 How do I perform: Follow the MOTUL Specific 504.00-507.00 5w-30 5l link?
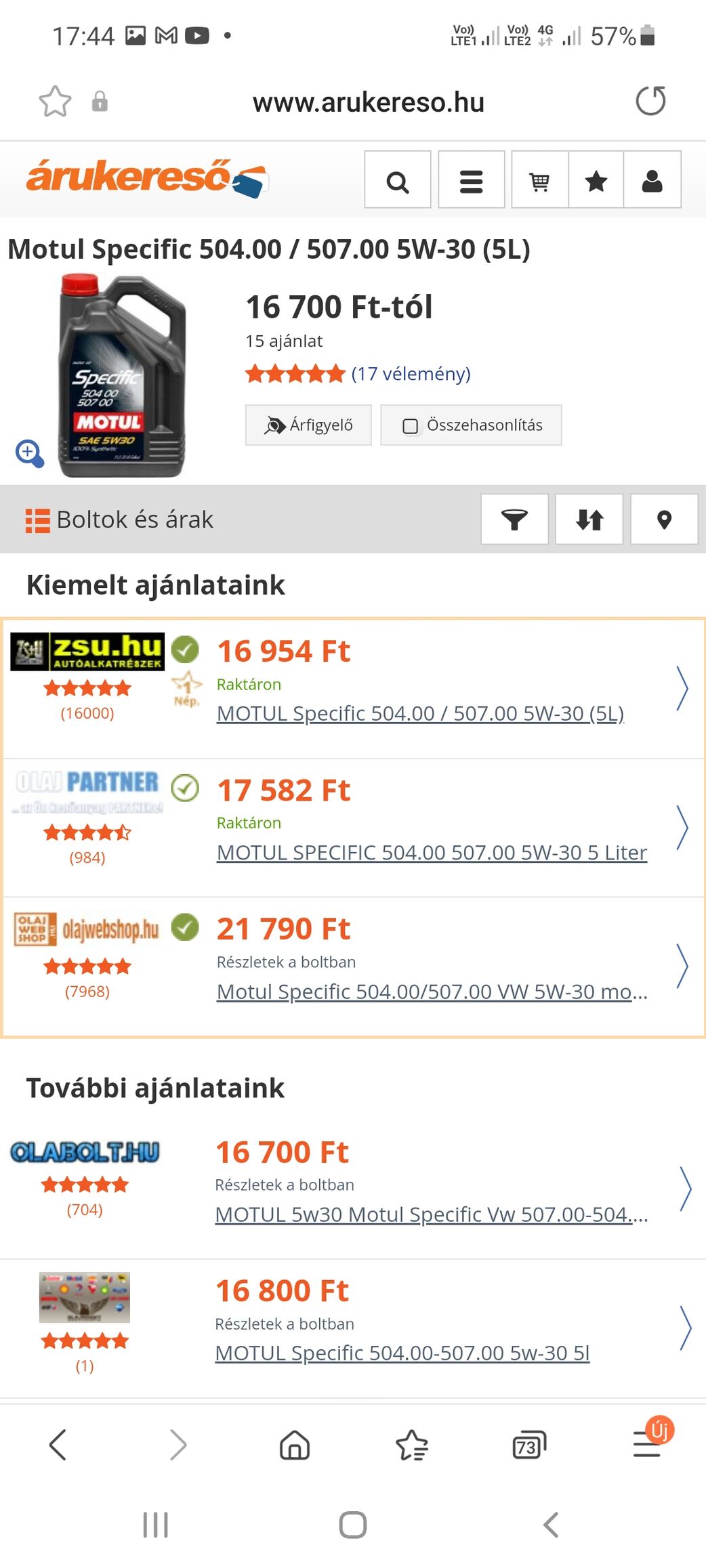(402, 1353)
